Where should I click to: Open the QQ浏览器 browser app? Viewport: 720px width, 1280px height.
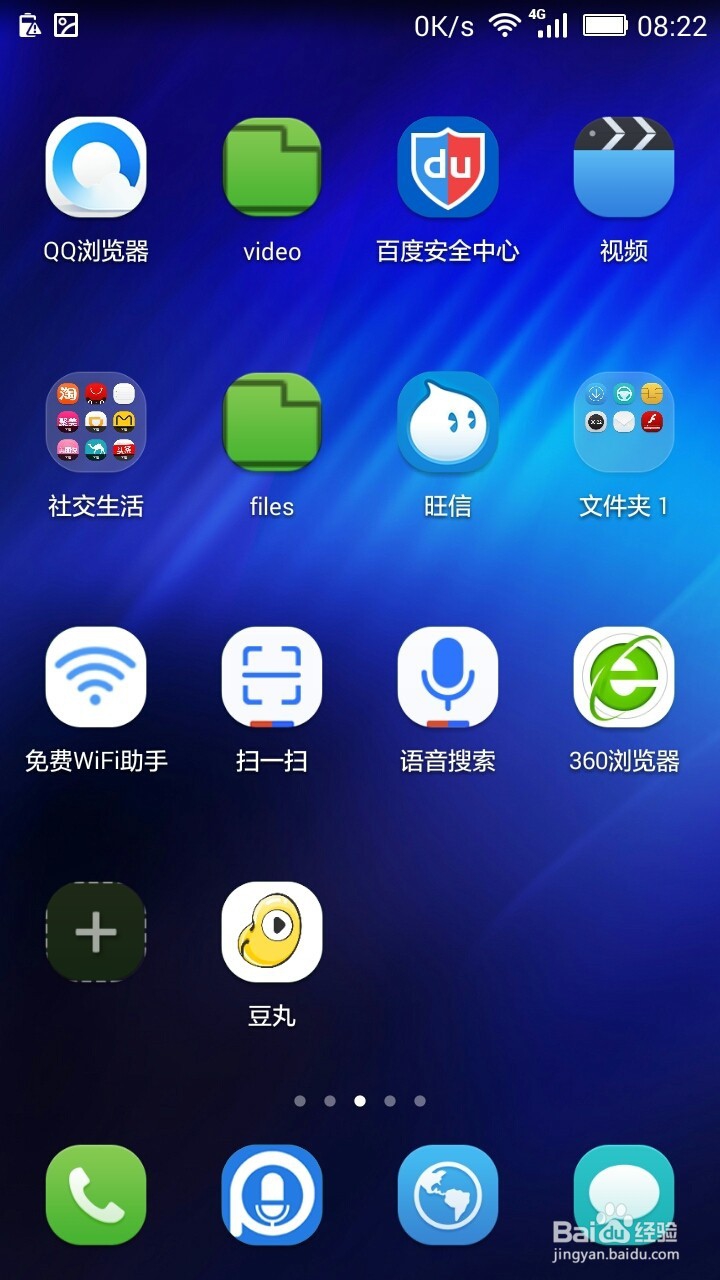coord(95,165)
